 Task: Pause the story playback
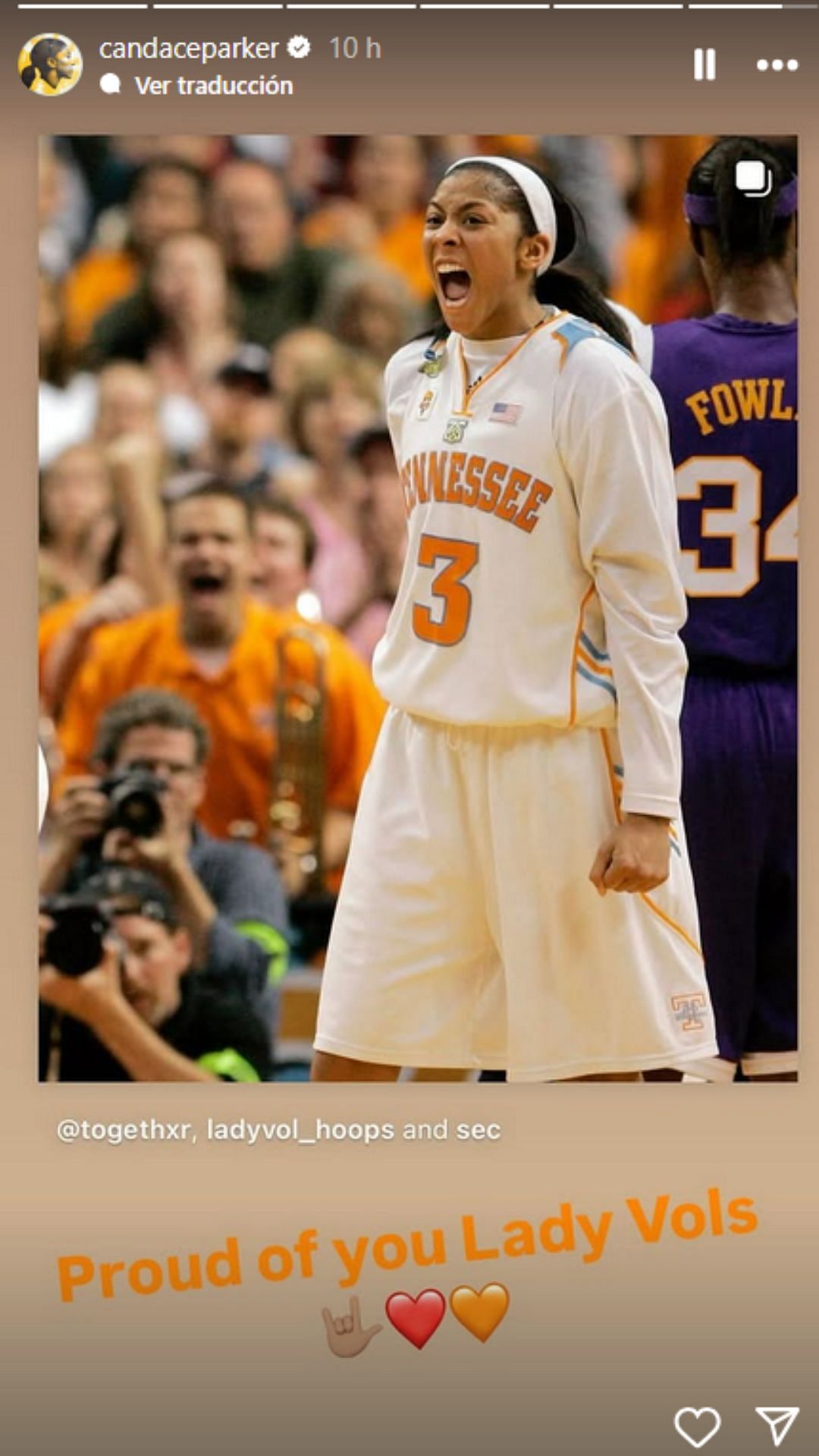tap(704, 64)
